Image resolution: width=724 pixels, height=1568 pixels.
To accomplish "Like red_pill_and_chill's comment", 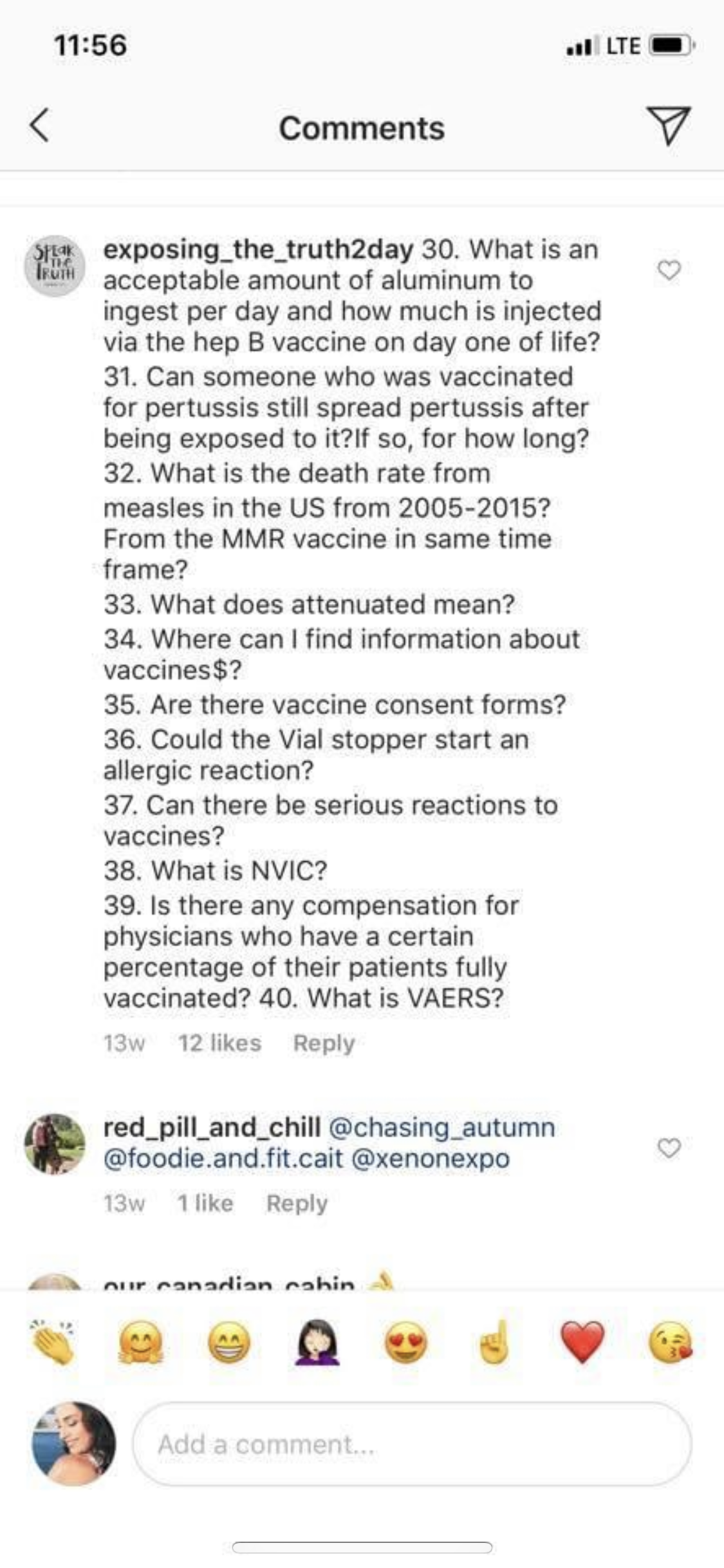I will tap(669, 1148).
